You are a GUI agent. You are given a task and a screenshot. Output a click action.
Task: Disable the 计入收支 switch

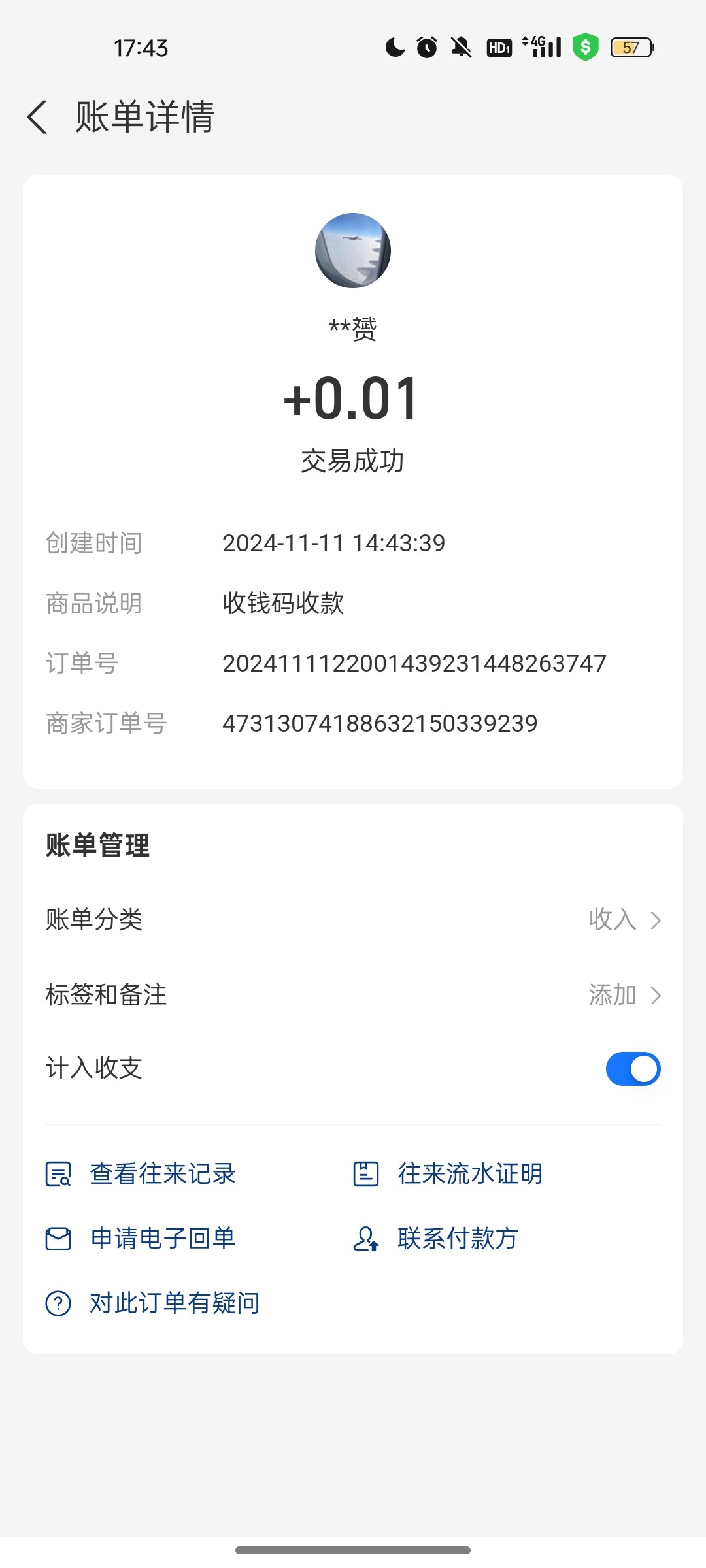coord(632,1069)
